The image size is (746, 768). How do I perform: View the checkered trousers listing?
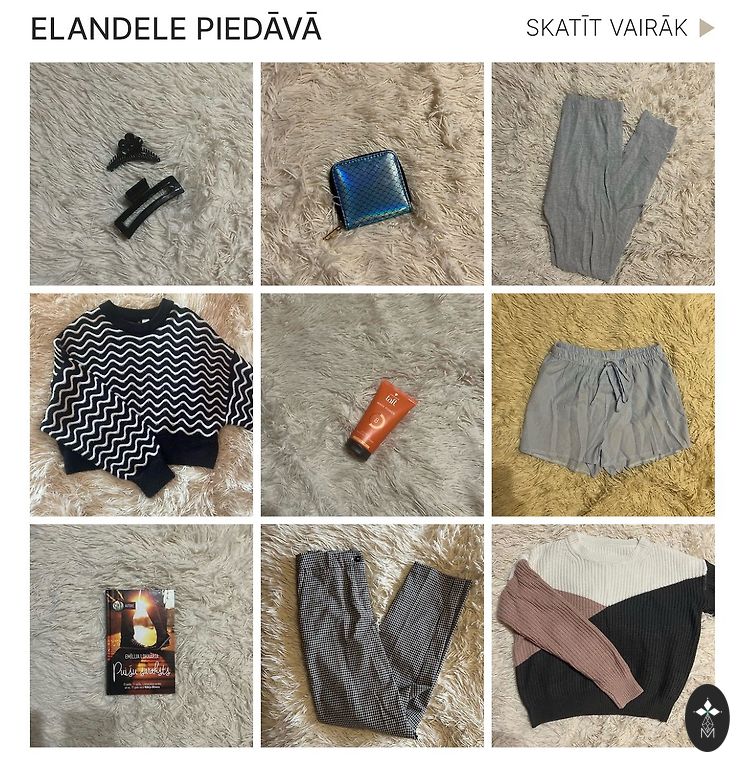372,635
